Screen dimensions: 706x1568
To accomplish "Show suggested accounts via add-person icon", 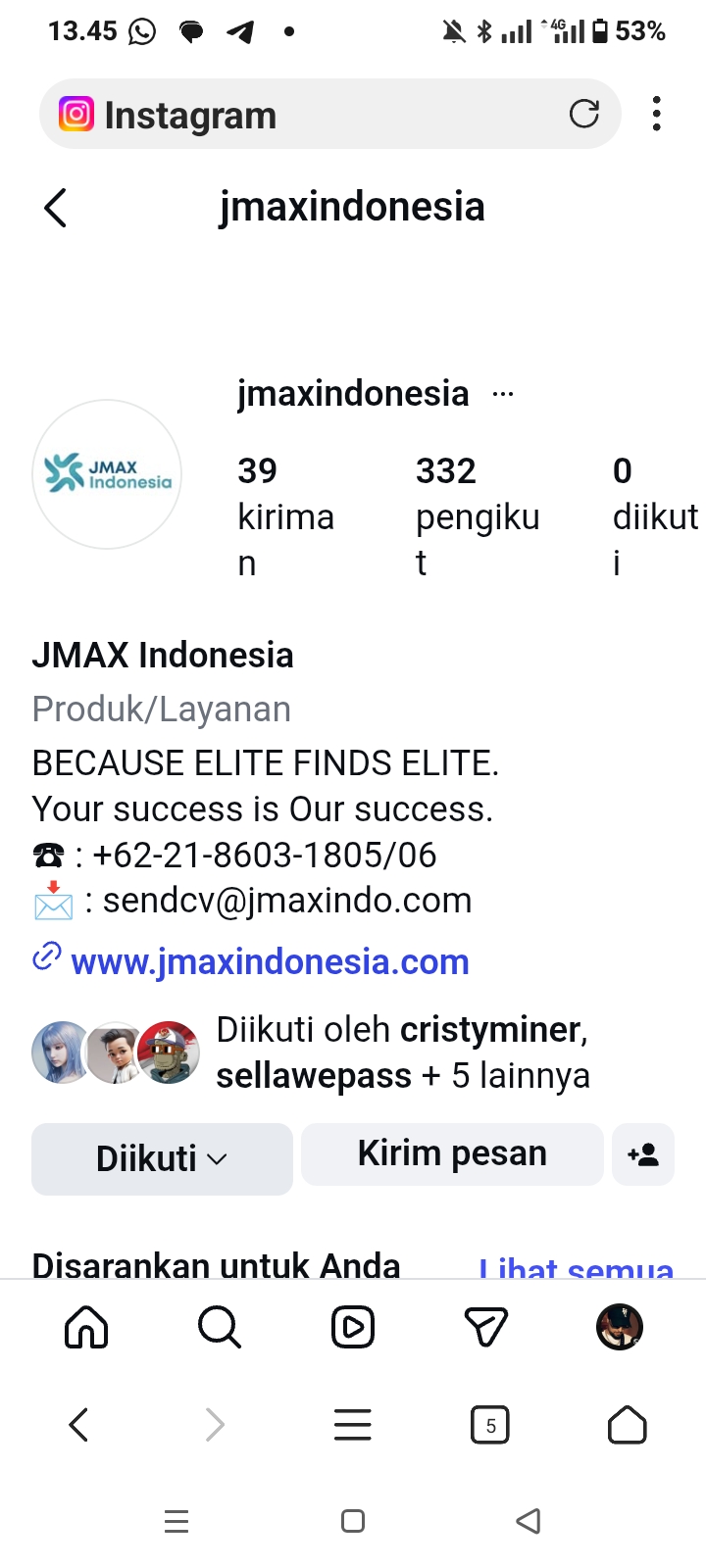I will click(x=643, y=1154).
